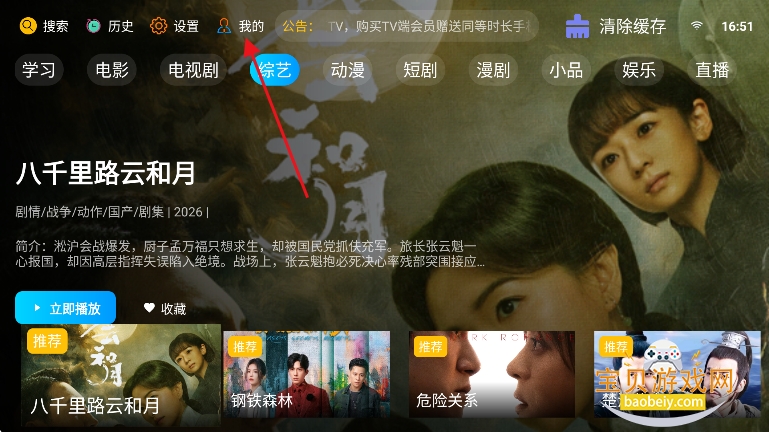Image resolution: width=769 pixels, height=432 pixels.
Task: Switch to the 直播 live category
Action: (x=712, y=70)
